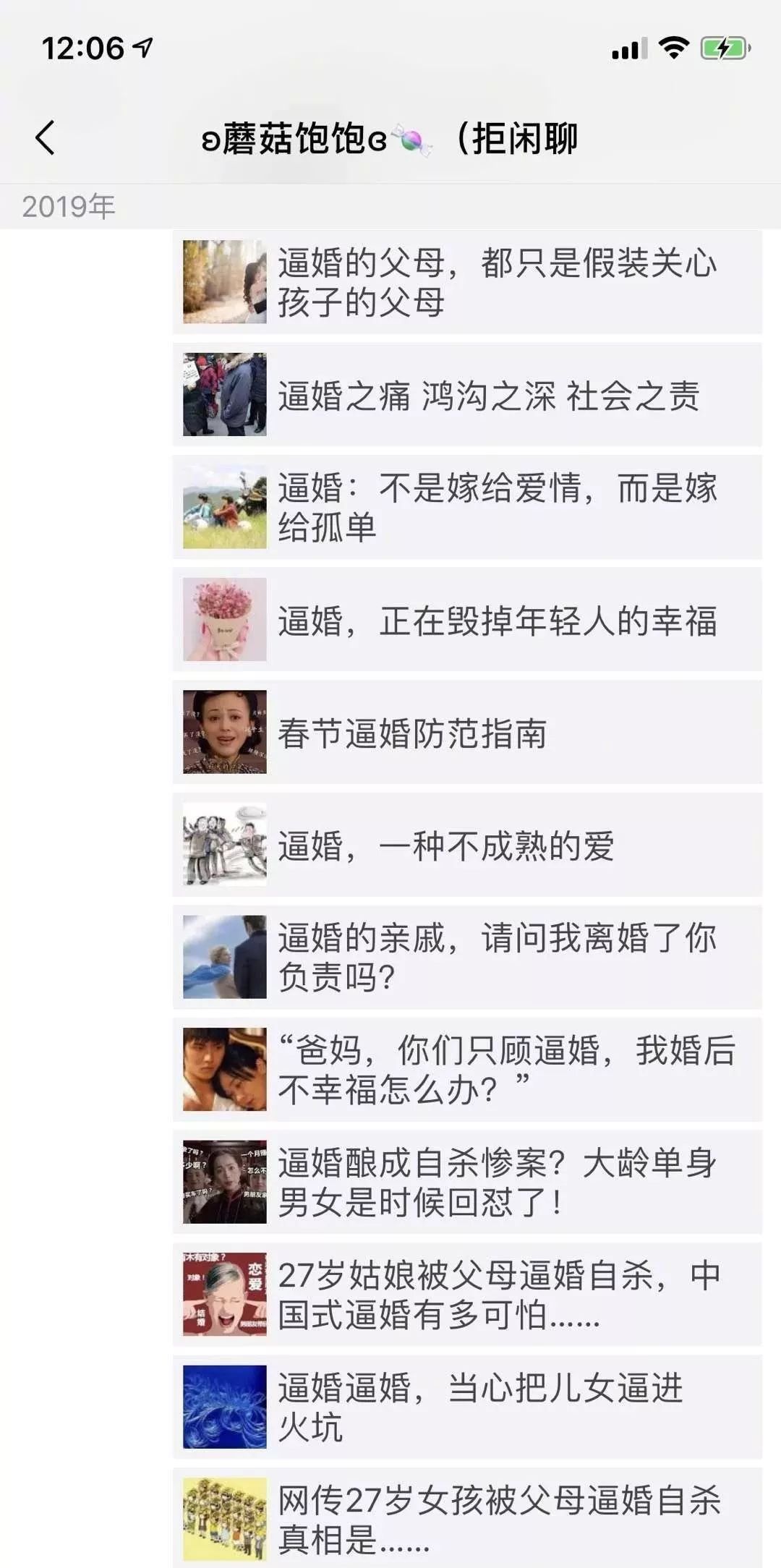Image resolution: width=781 pixels, height=1568 pixels.
Task: Open 逼婚，一种不成熟的爱
Action: click(467, 845)
